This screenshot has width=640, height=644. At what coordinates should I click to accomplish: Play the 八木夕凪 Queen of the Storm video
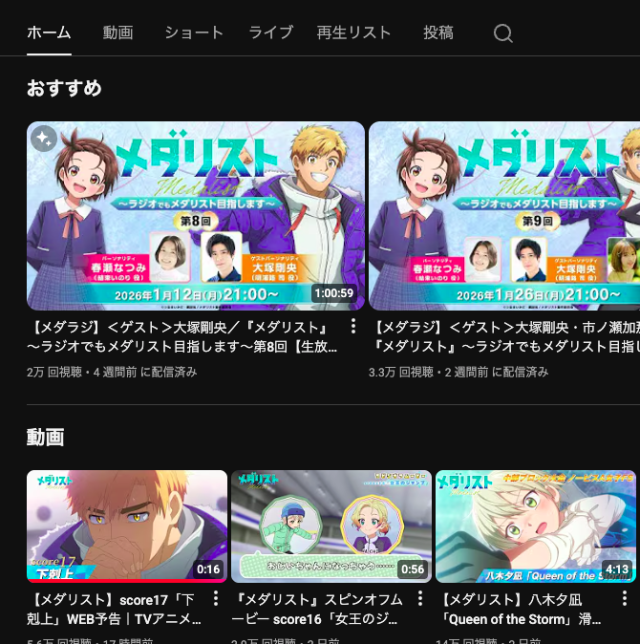[x=536, y=526]
